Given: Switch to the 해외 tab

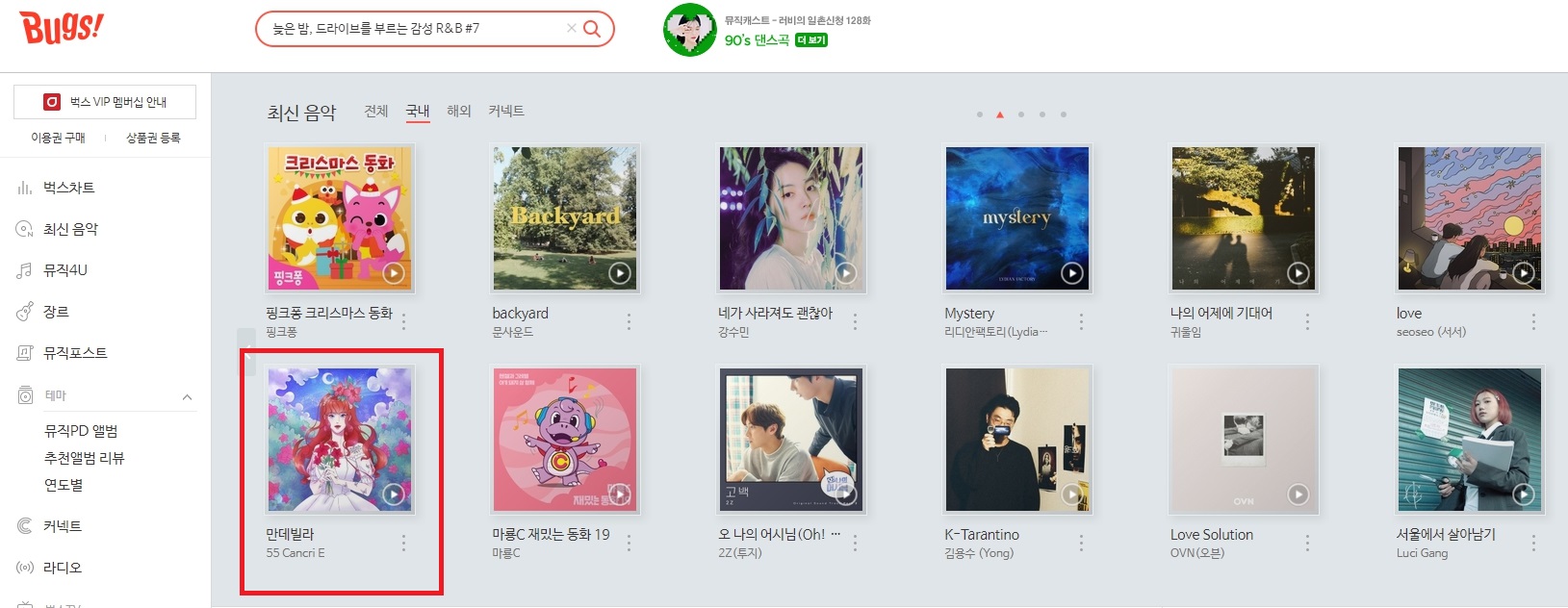Looking at the screenshot, I should click(459, 112).
